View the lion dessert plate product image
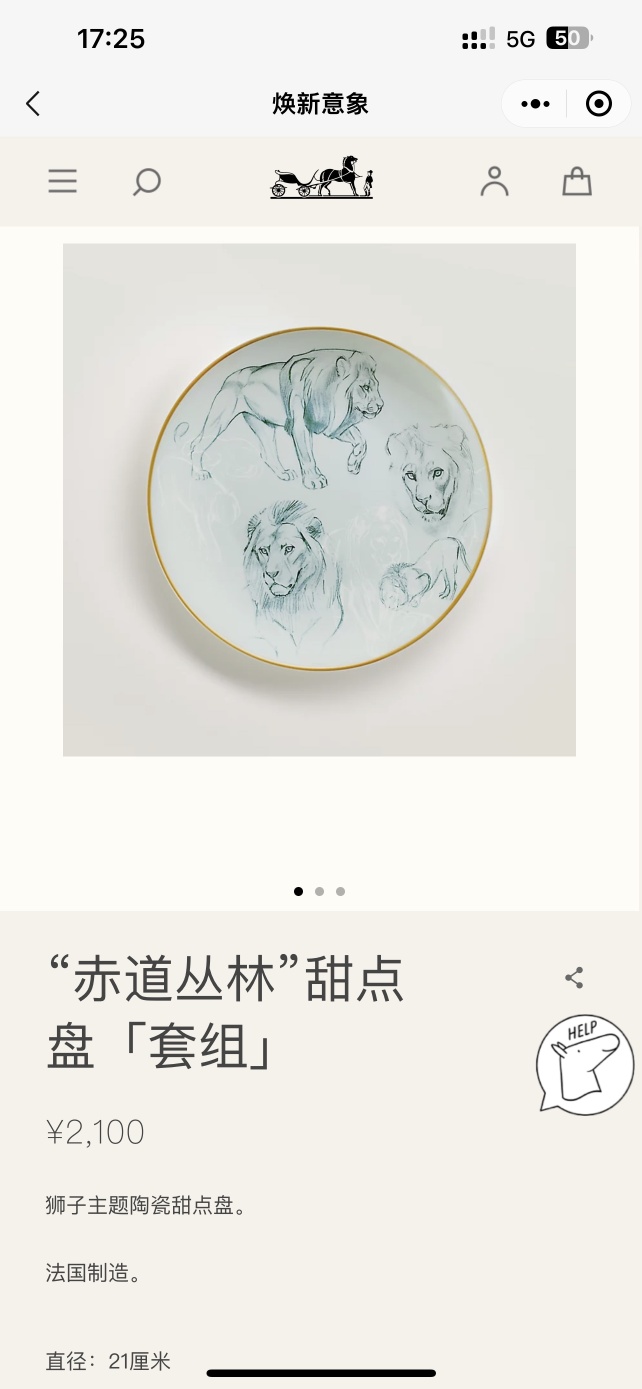This screenshot has height=1389, width=642. (319, 499)
